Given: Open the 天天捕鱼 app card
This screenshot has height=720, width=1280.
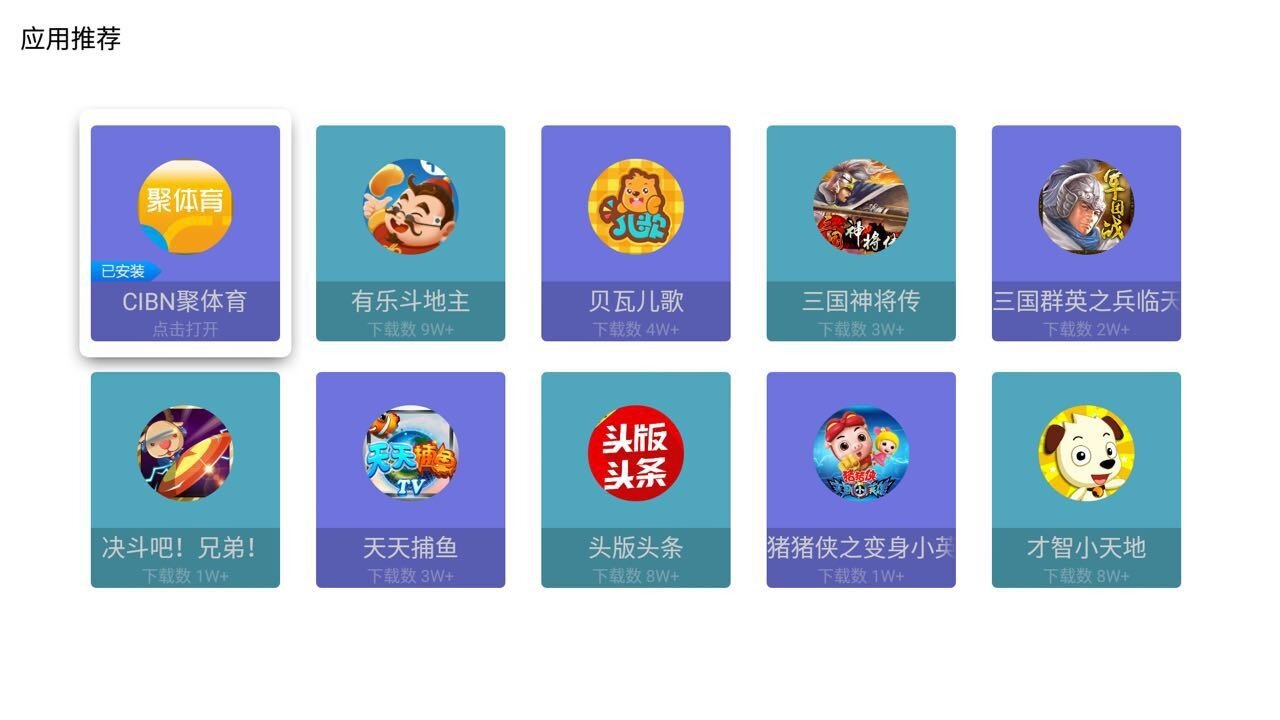Looking at the screenshot, I should (410, 479).
